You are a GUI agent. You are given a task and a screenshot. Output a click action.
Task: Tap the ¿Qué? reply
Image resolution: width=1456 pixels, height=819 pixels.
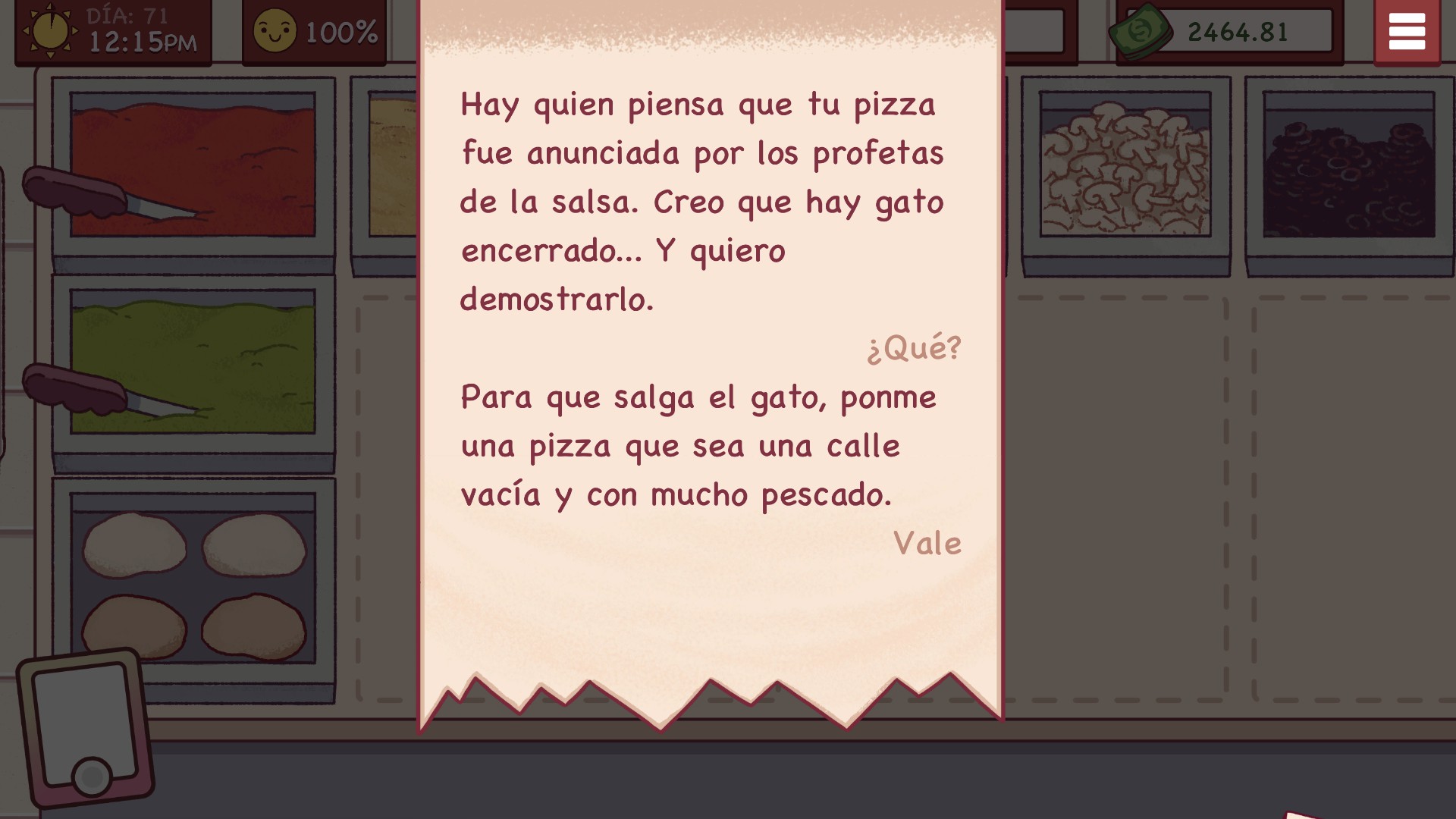click(914, 348)
